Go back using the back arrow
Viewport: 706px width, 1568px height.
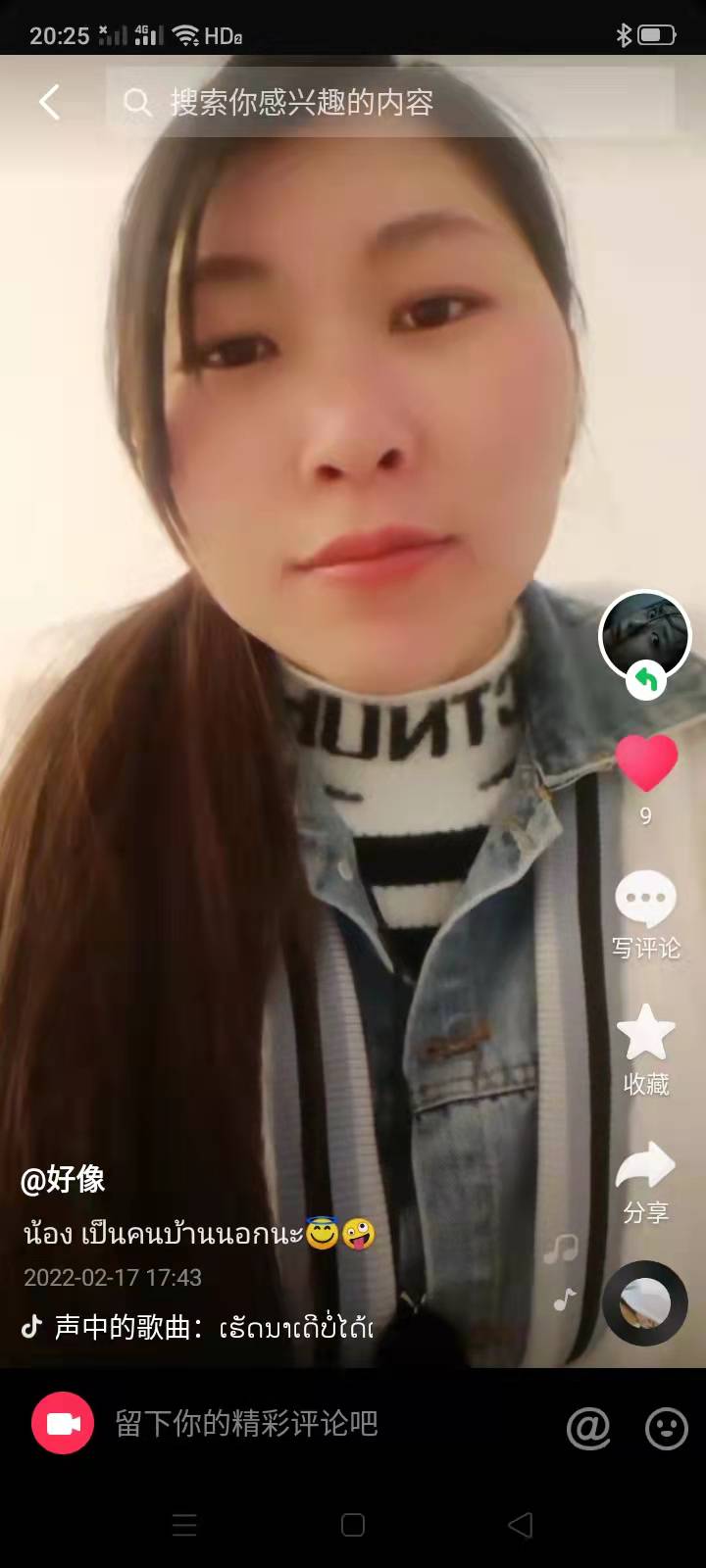(x=49, y=101)
